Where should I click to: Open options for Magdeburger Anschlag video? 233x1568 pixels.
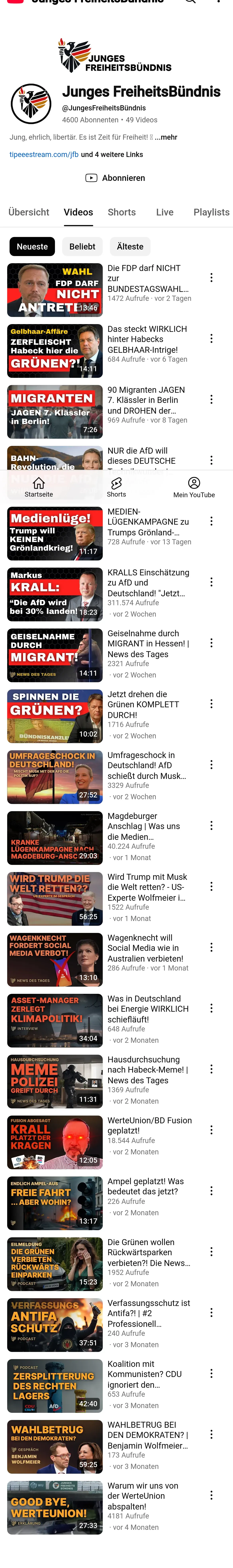click(x=211, y=825)
